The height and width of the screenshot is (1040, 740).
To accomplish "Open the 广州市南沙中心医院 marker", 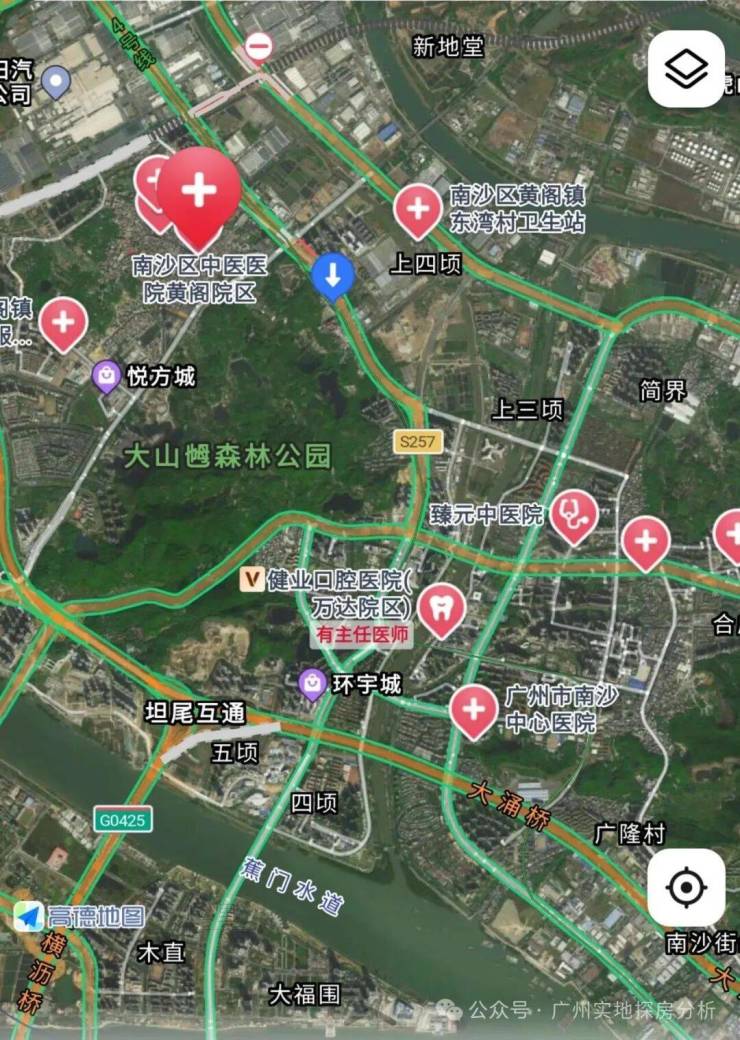I will (x=474, y=710).
